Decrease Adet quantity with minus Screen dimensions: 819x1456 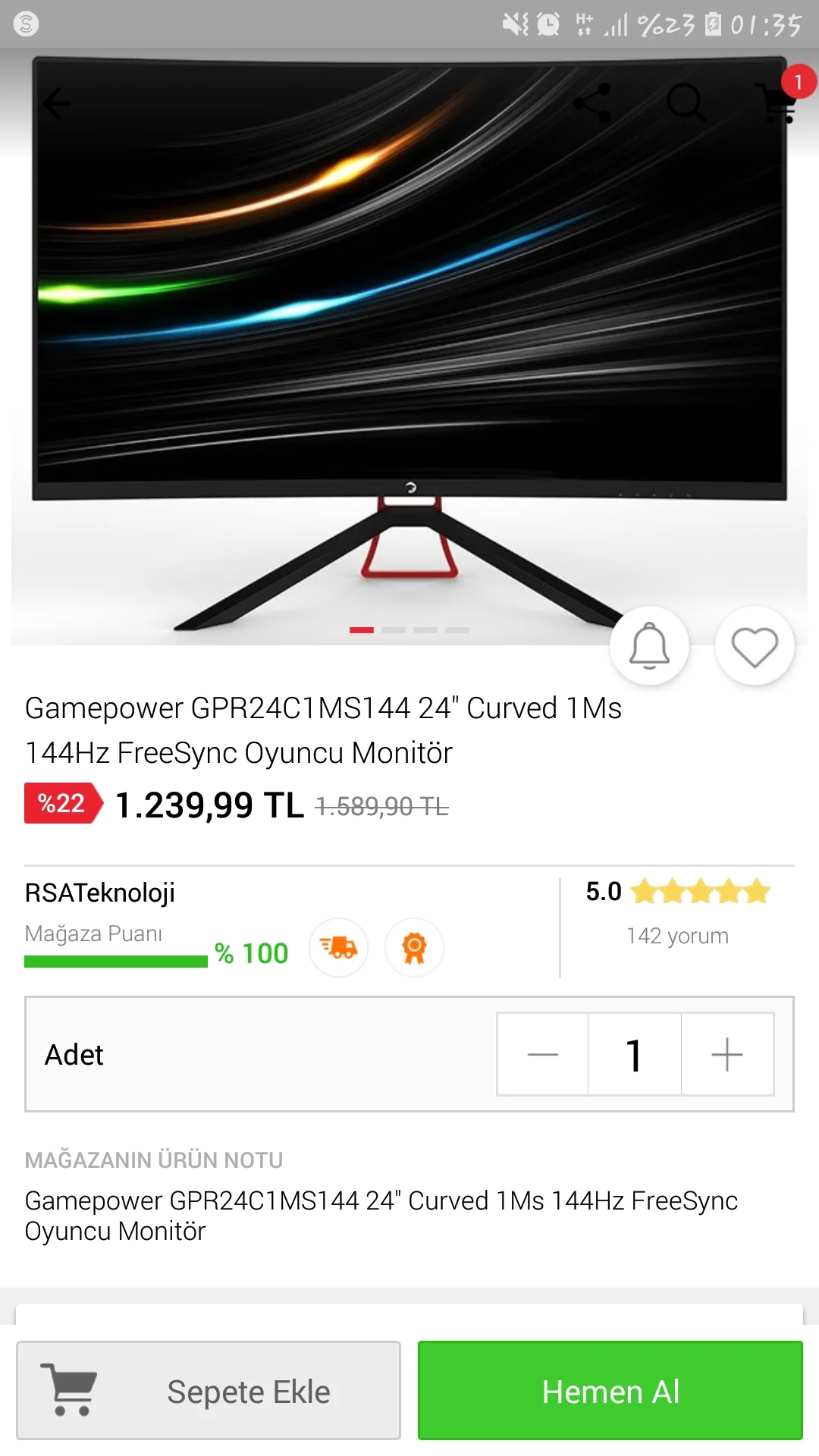tap(543, 1054)
